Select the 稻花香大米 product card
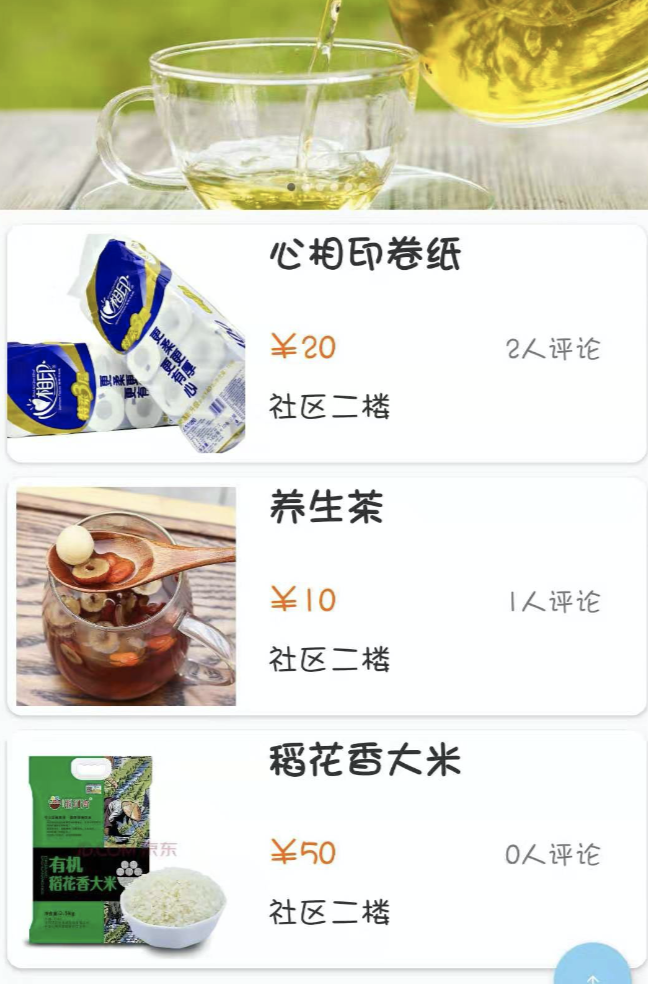 (326, 848)
